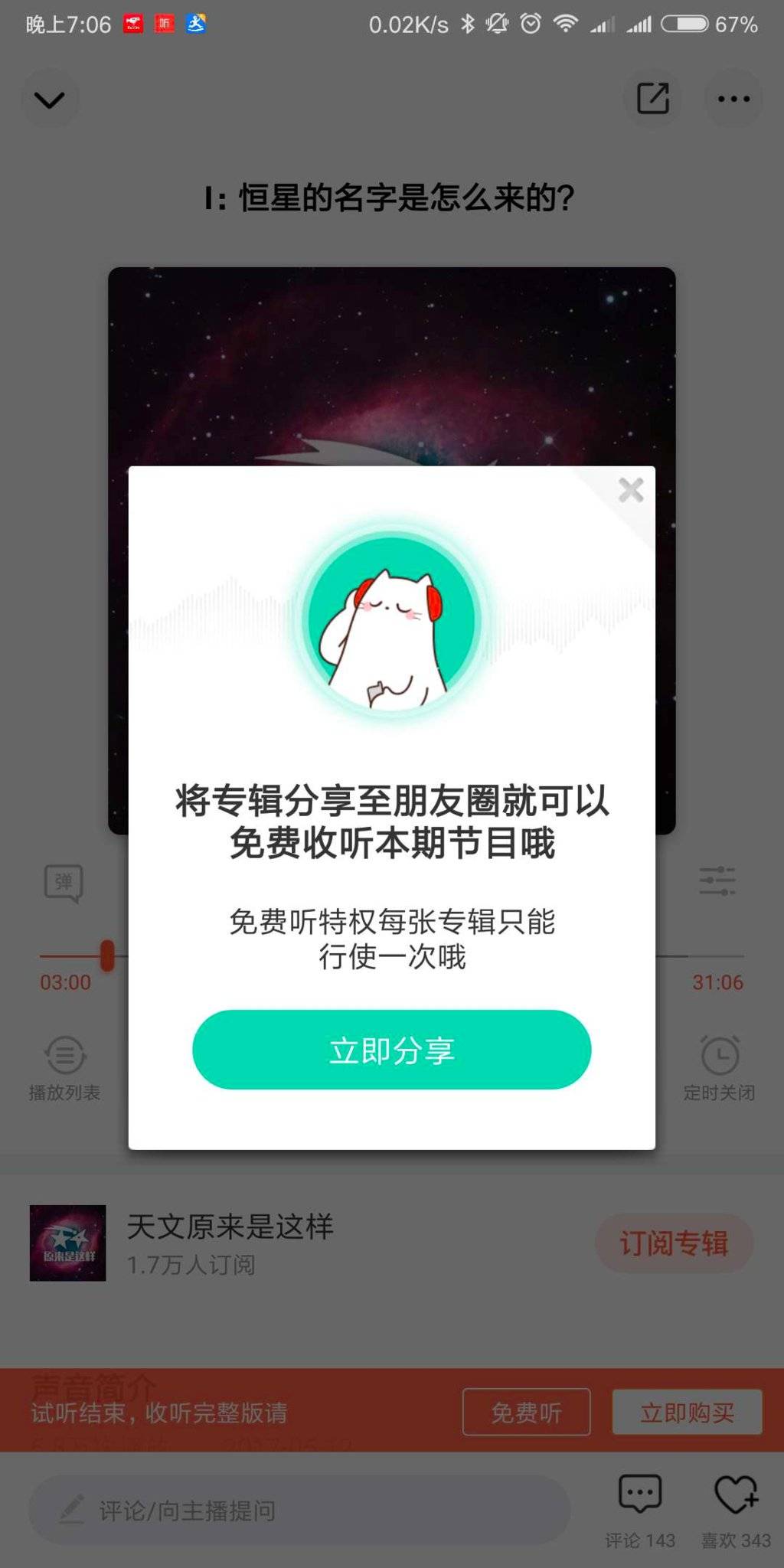Viewport: 784px width, 1568px height.
Task: Open the 定时关闭 sleep timer
Action: coord(719,1067)
